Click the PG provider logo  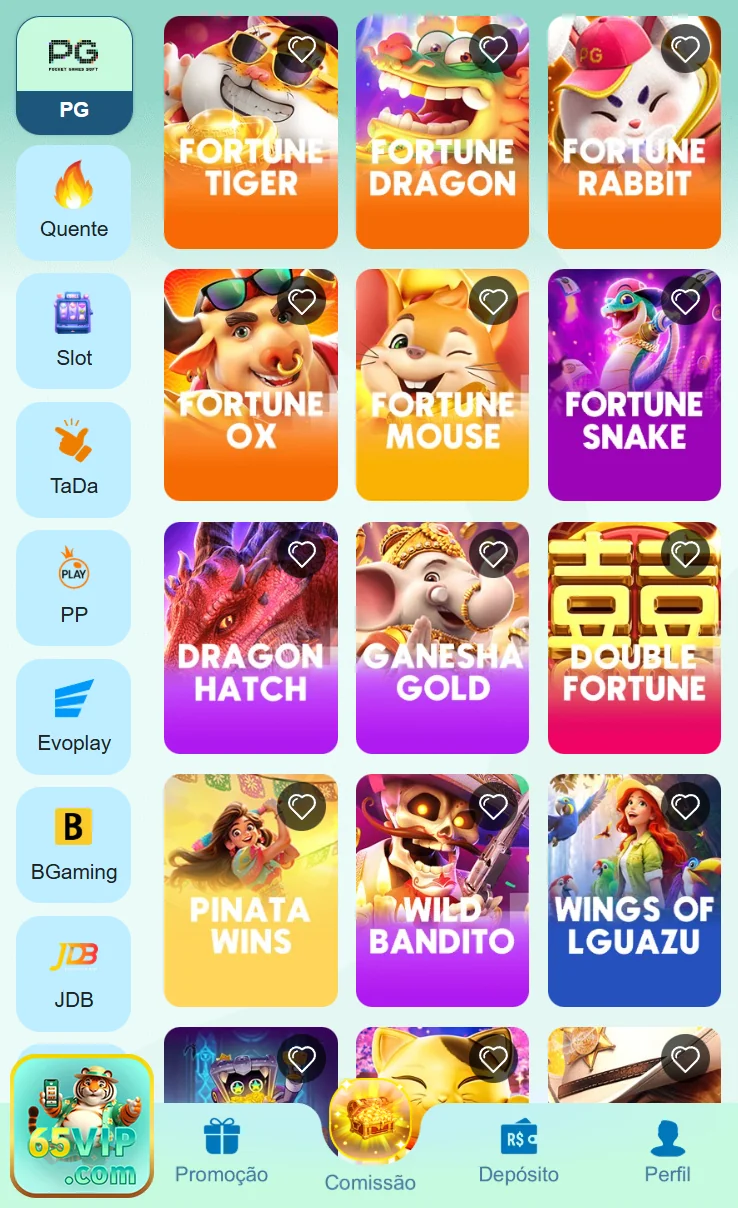[73, 75]
